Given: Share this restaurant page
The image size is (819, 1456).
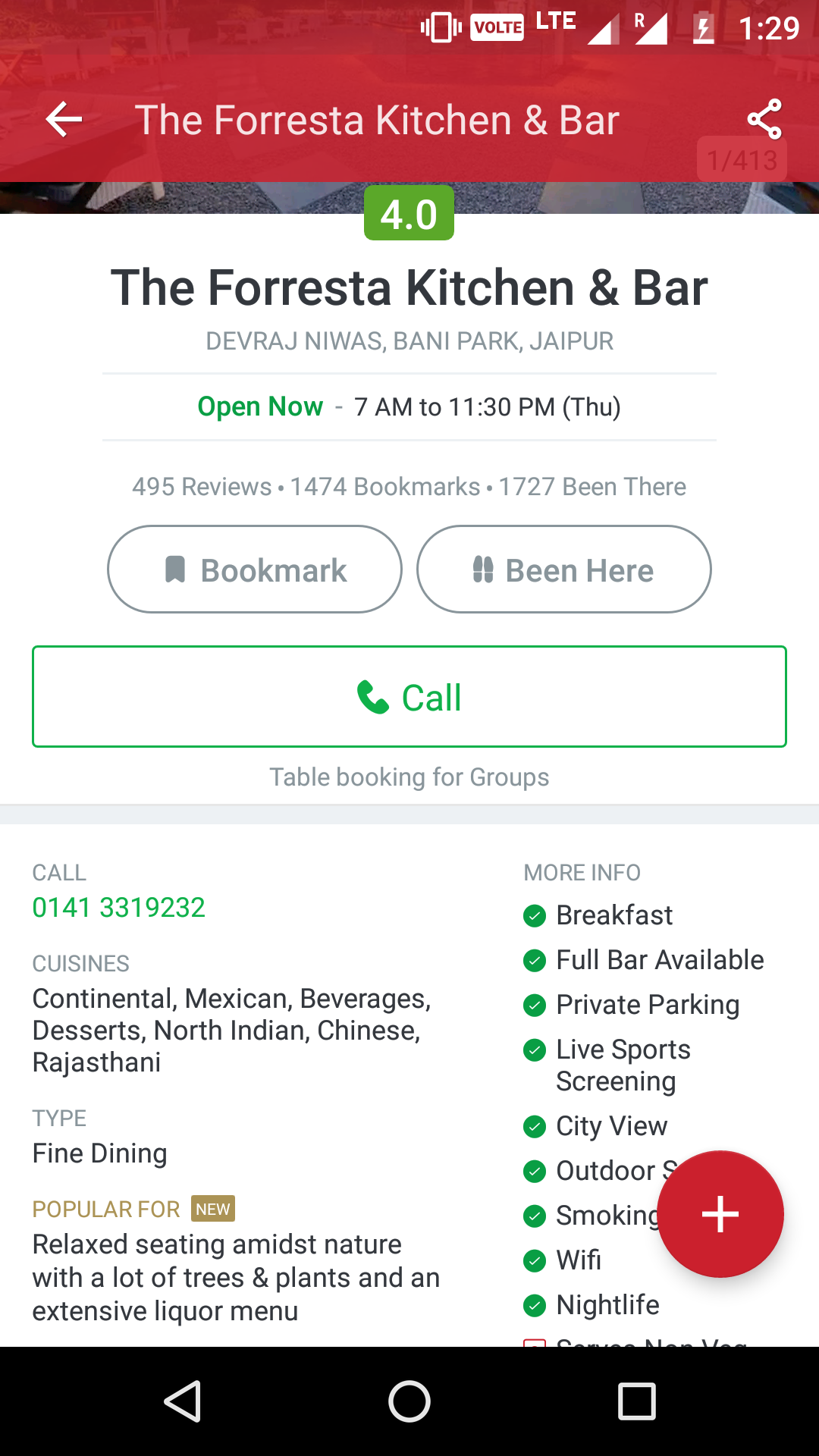Looking at the screenshot, I should click(764, 120).
